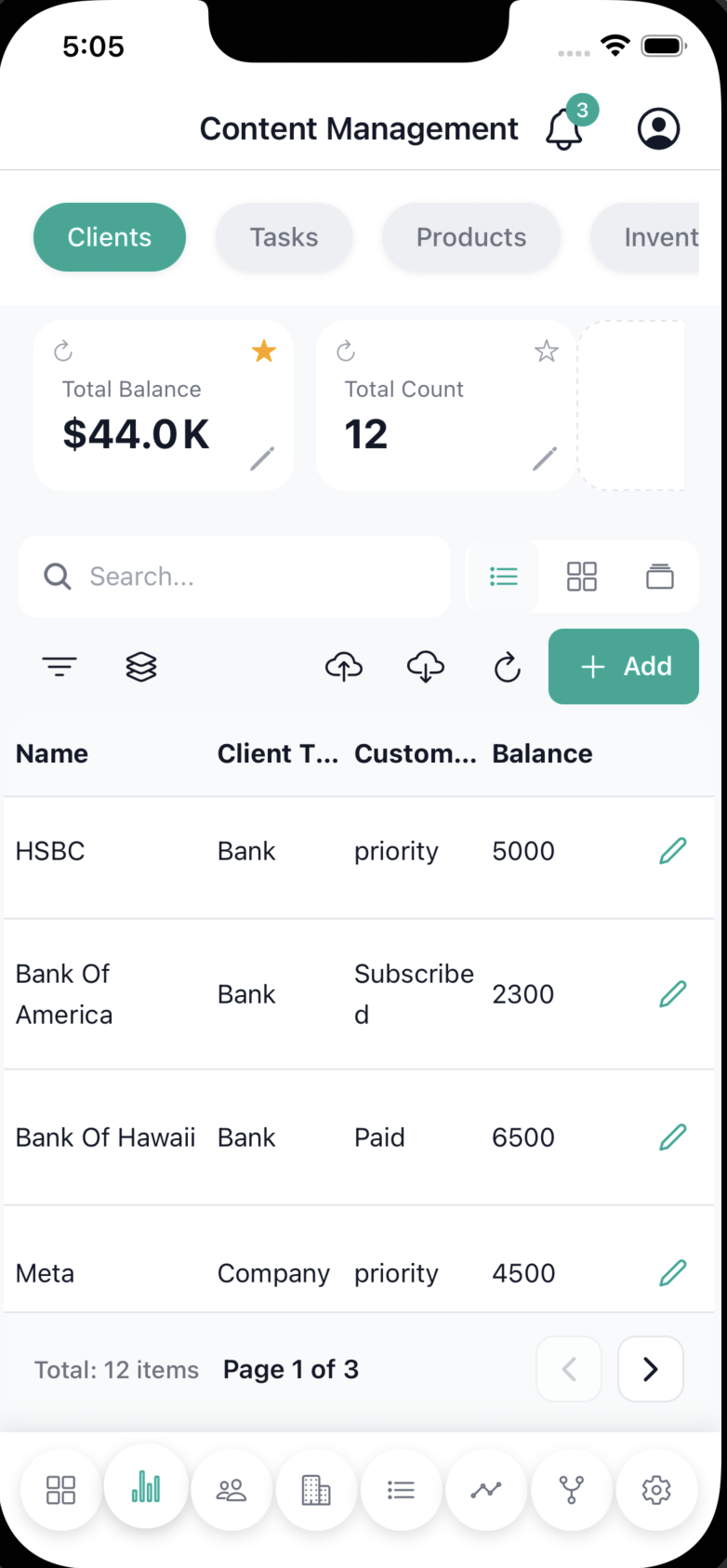Click the Add button to create a client

click(623, 666)
